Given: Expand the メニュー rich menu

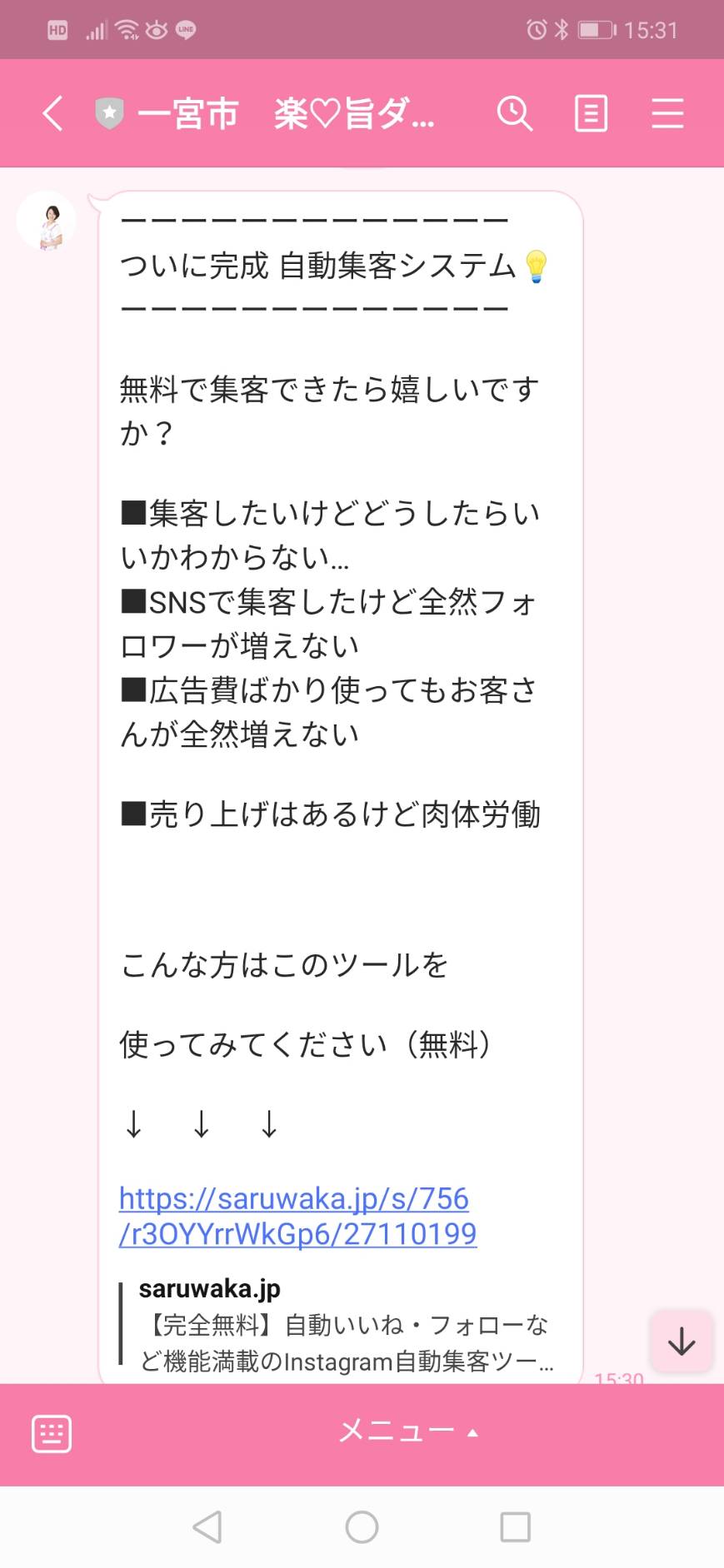Looking at the screenshot, I should coord(408,1431).
